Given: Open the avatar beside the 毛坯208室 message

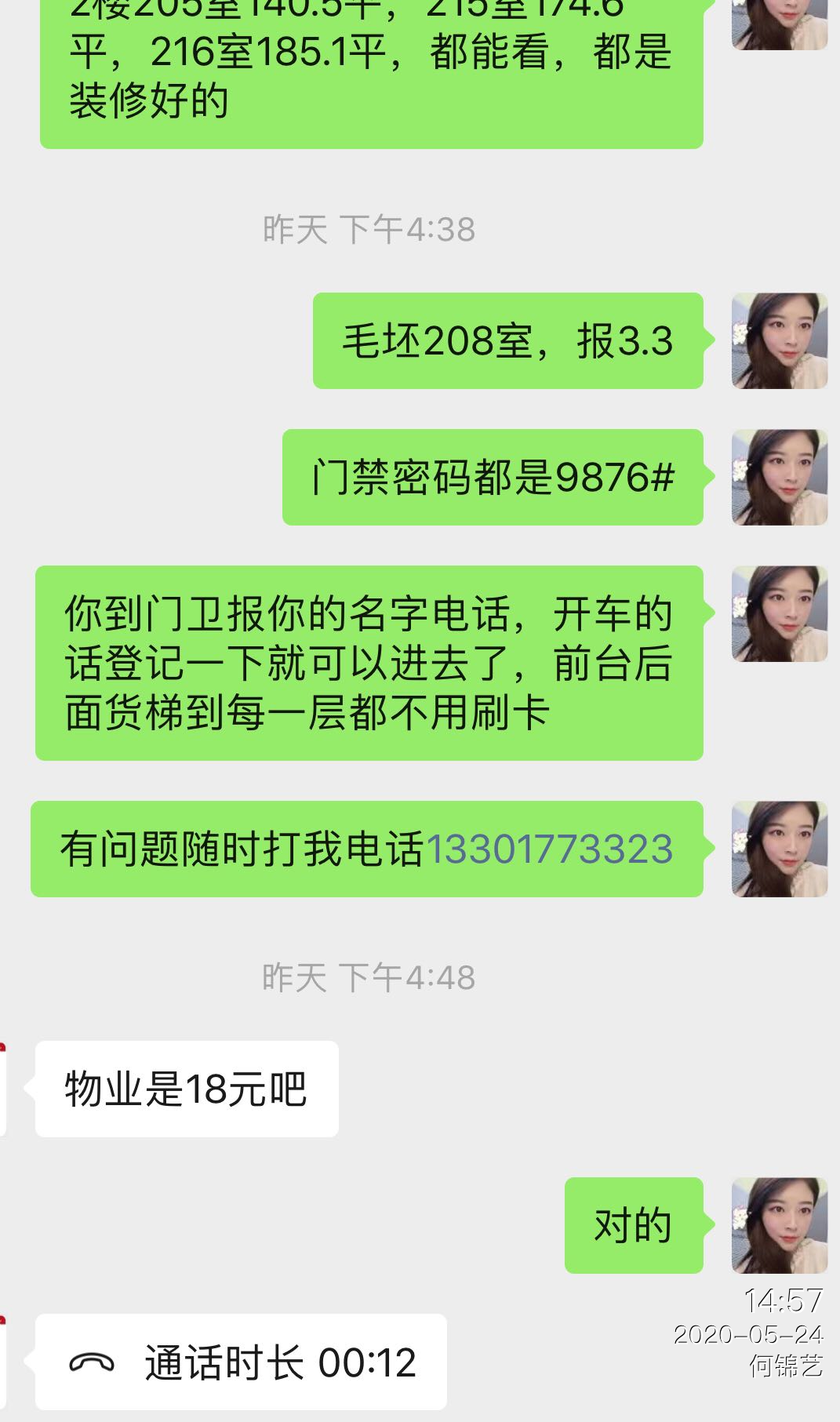Looking at the screenshot, I should click(779, 341).
